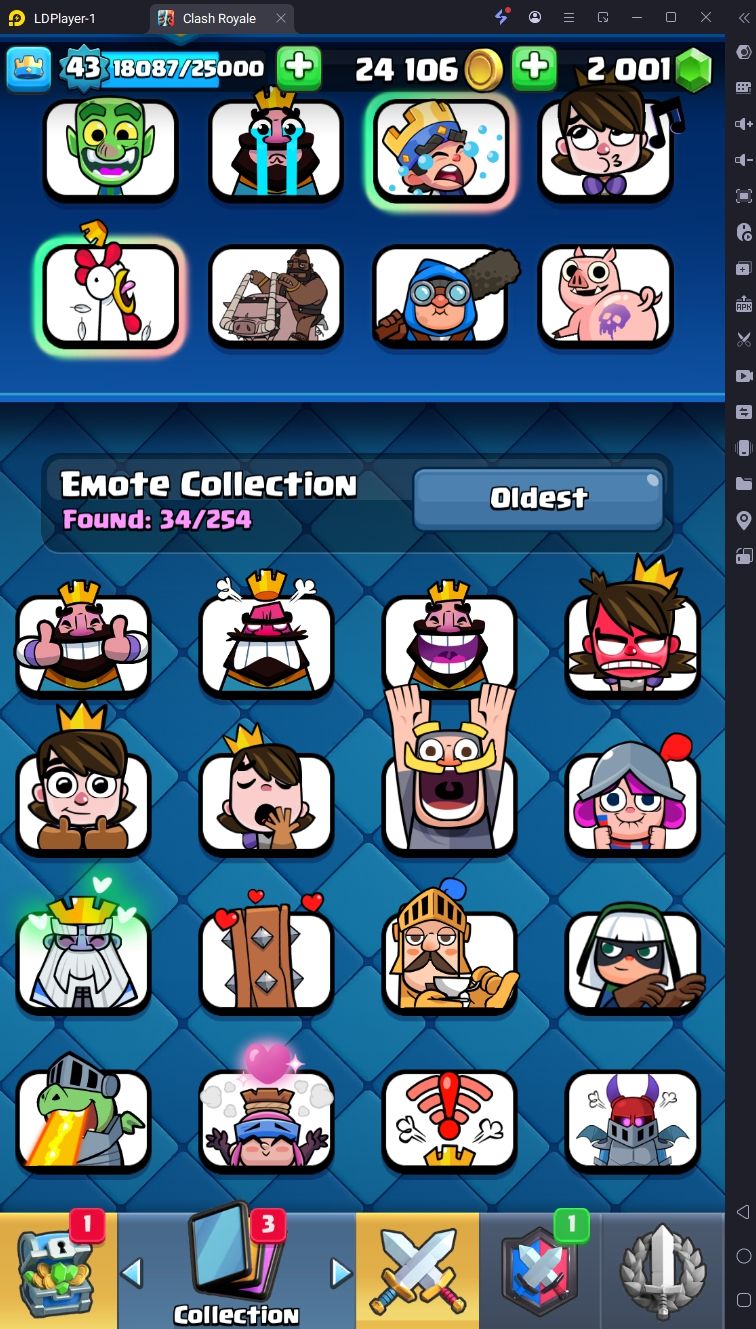This screenshot has height=1329, width=756.
Task: Select the crying king emote
Action: tap(275, 148)
